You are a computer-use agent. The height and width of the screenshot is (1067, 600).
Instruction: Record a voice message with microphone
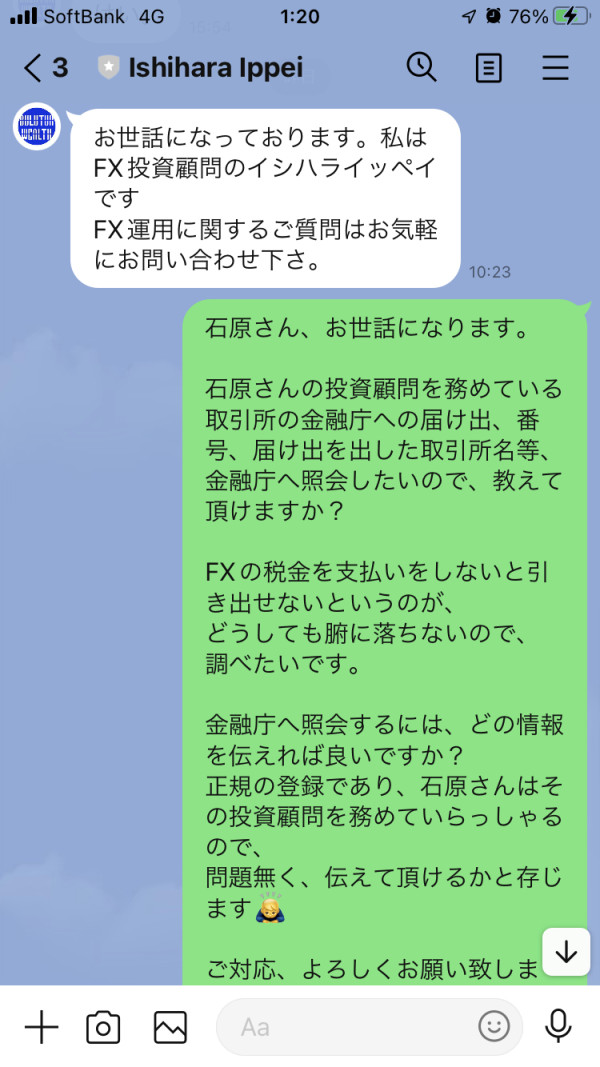pos(559,1027)
